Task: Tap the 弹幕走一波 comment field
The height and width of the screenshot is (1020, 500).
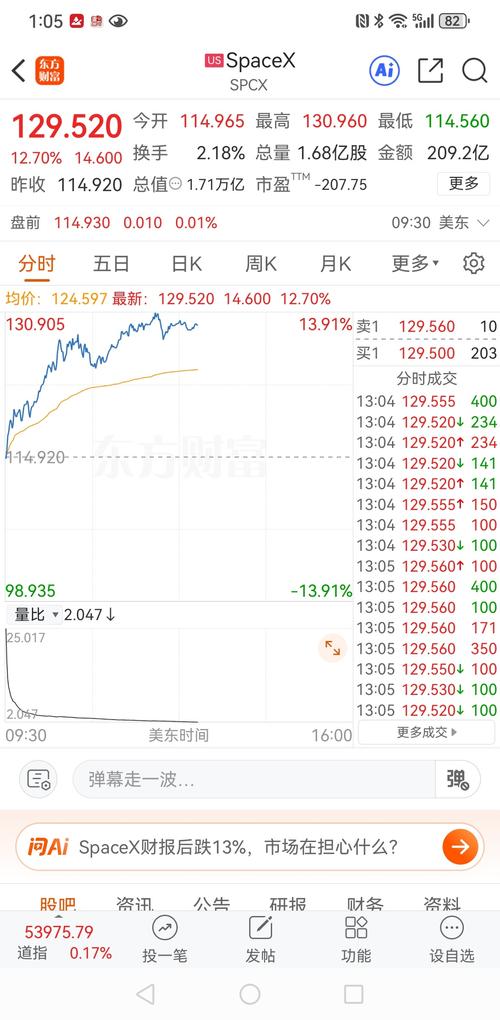Action: click(254, 779)
